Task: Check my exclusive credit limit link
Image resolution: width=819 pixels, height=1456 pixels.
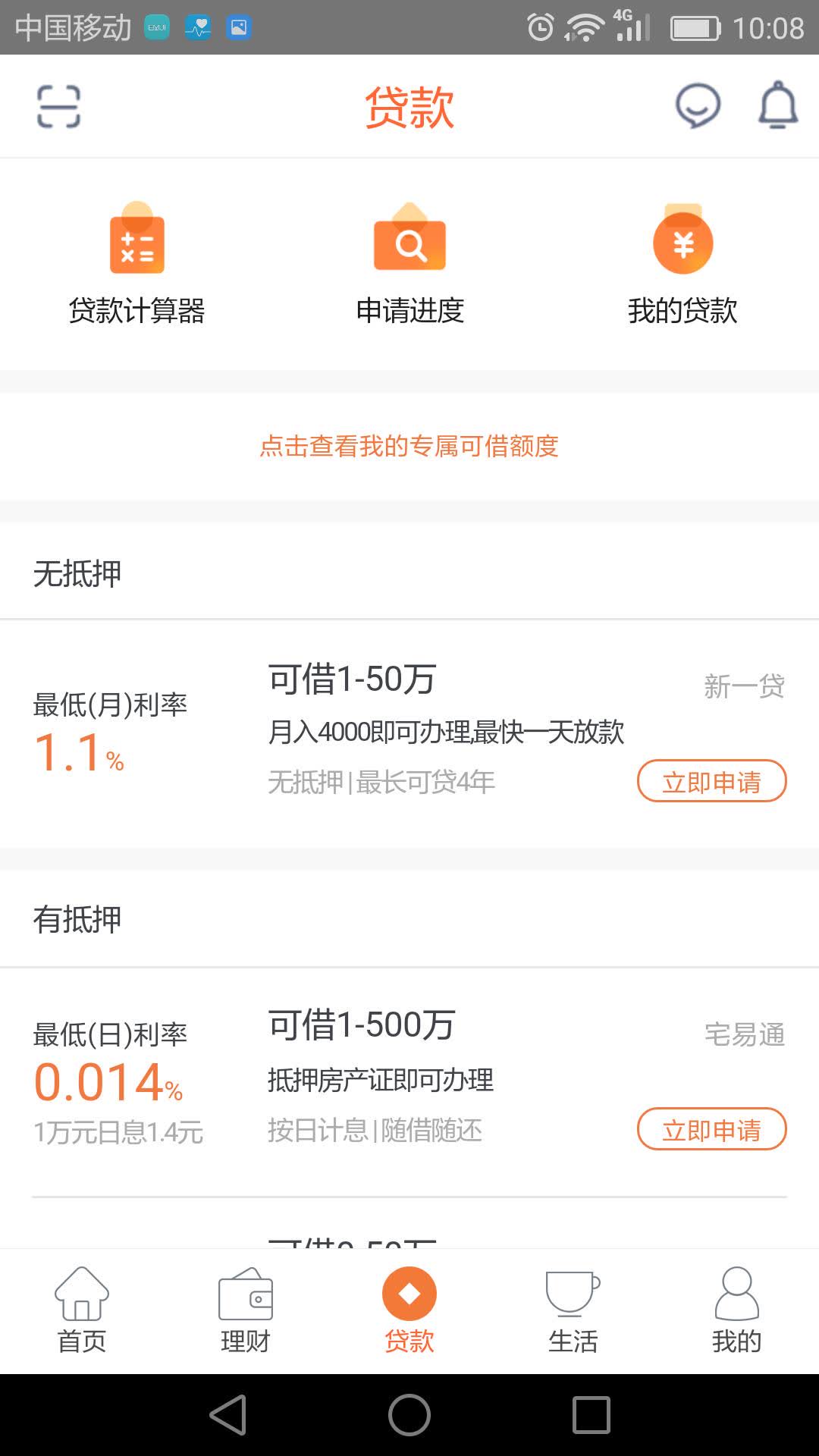Action: pyautogui.click(x=409, y=447)
